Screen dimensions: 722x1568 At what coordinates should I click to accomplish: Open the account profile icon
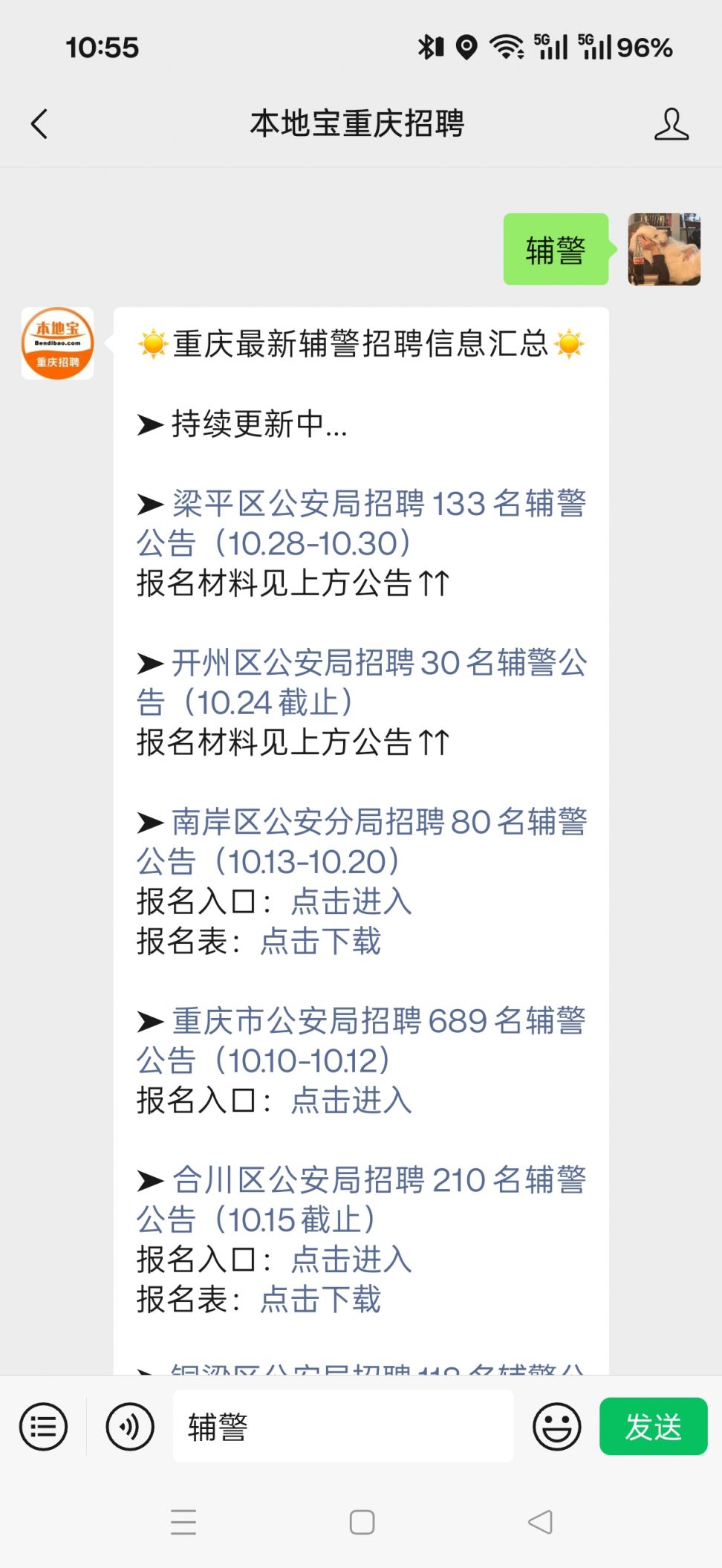[671, 124]
